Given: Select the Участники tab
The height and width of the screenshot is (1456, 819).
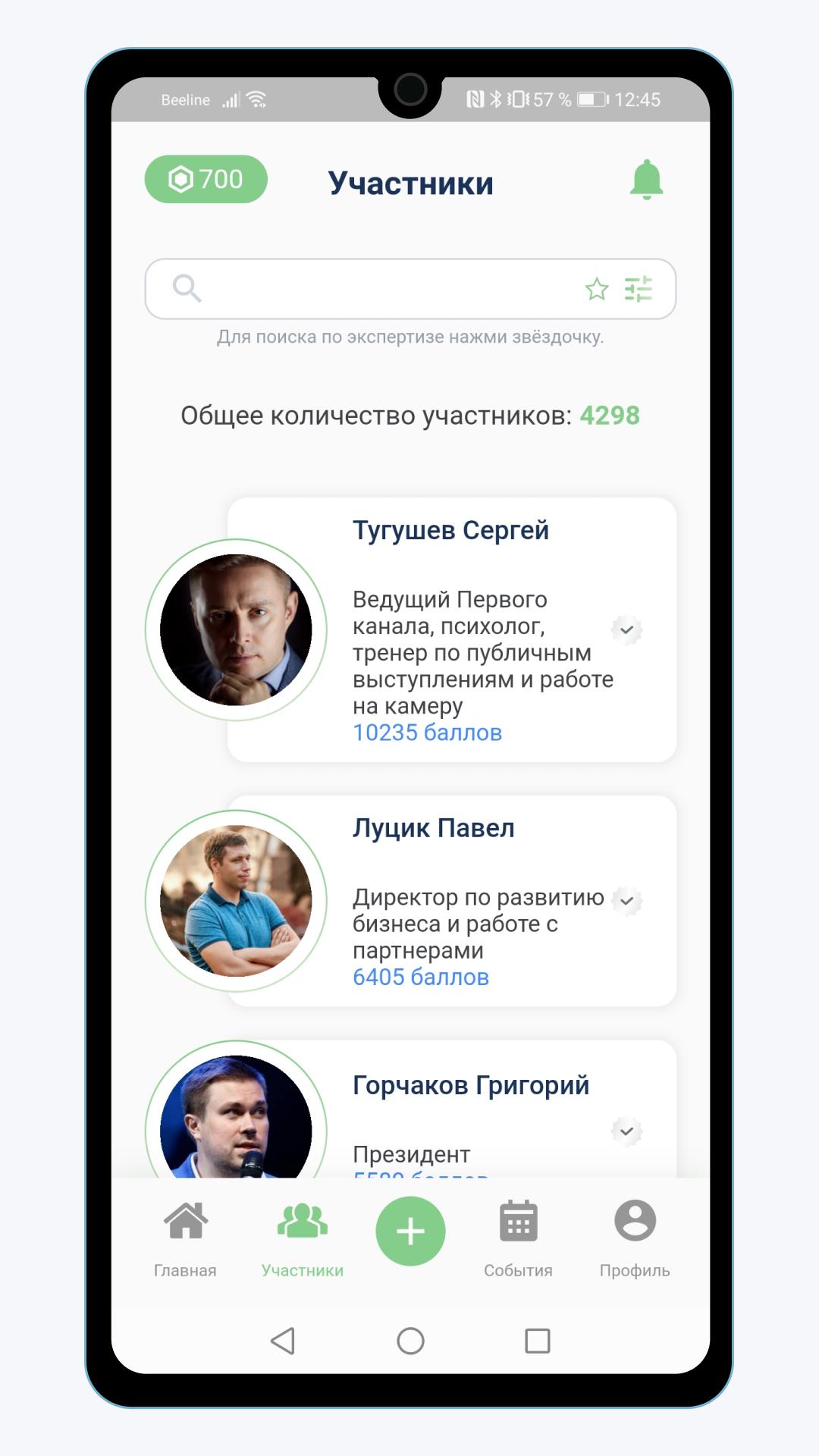Looking at the screenshot, I should (x=303, y=1239).
